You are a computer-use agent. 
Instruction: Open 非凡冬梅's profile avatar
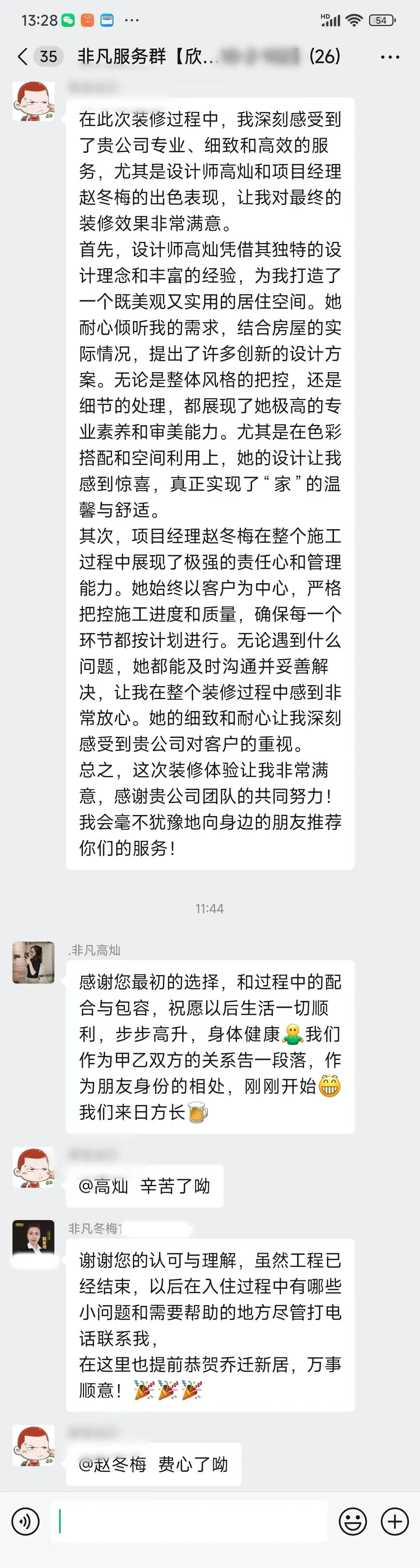click(33, 1241)
